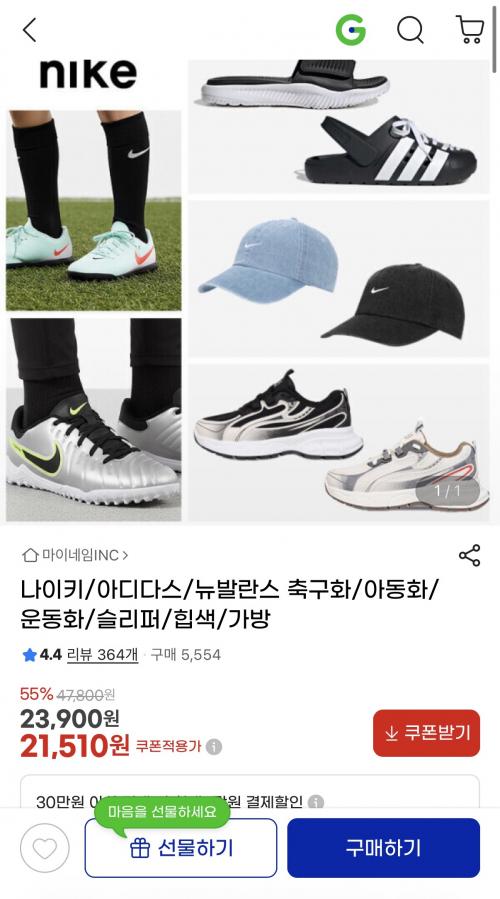Viewport: 500px width, 899px height.
Task: Download coupon with 쿠폰받기
Action: pyautogui.click(x=426, y=733)
